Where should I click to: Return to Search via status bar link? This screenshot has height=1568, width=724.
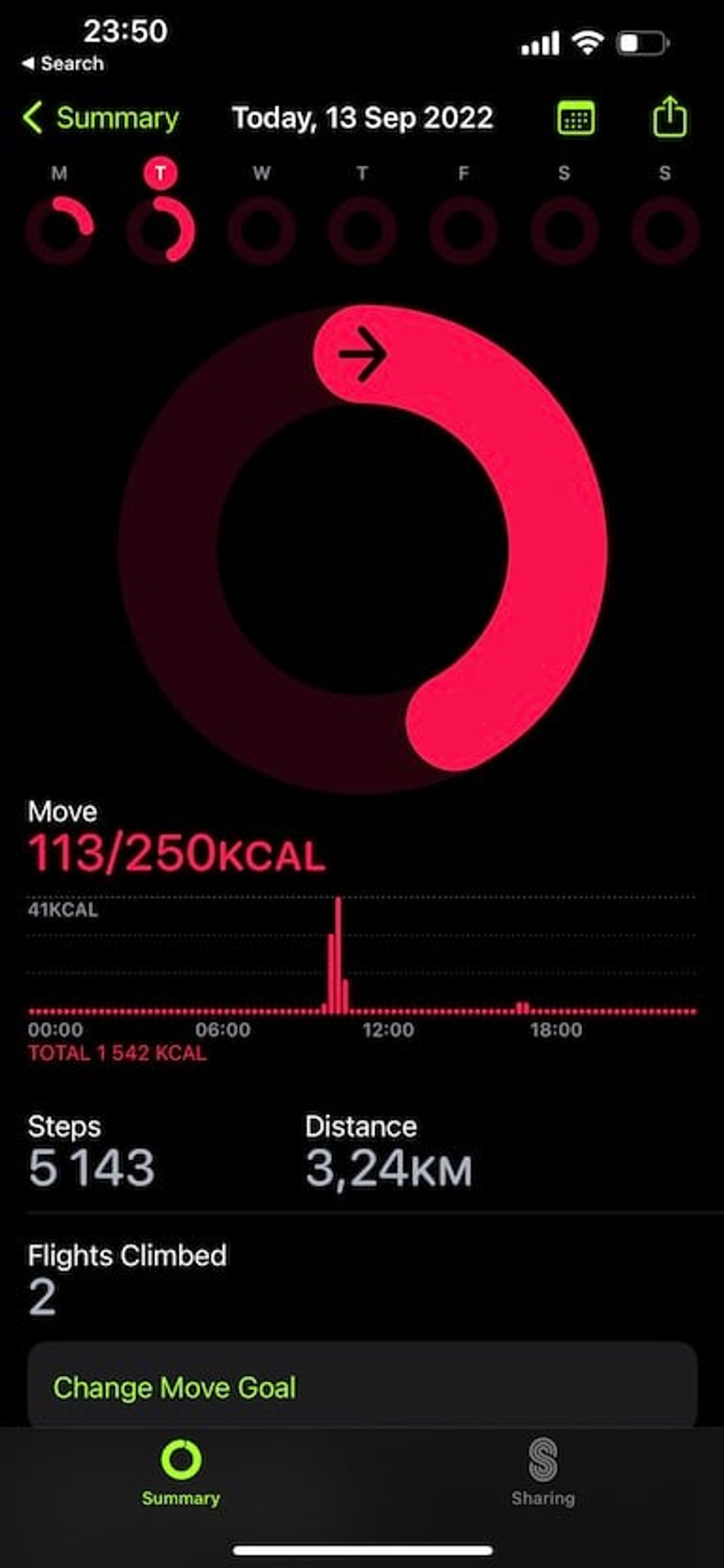(63, 64)
